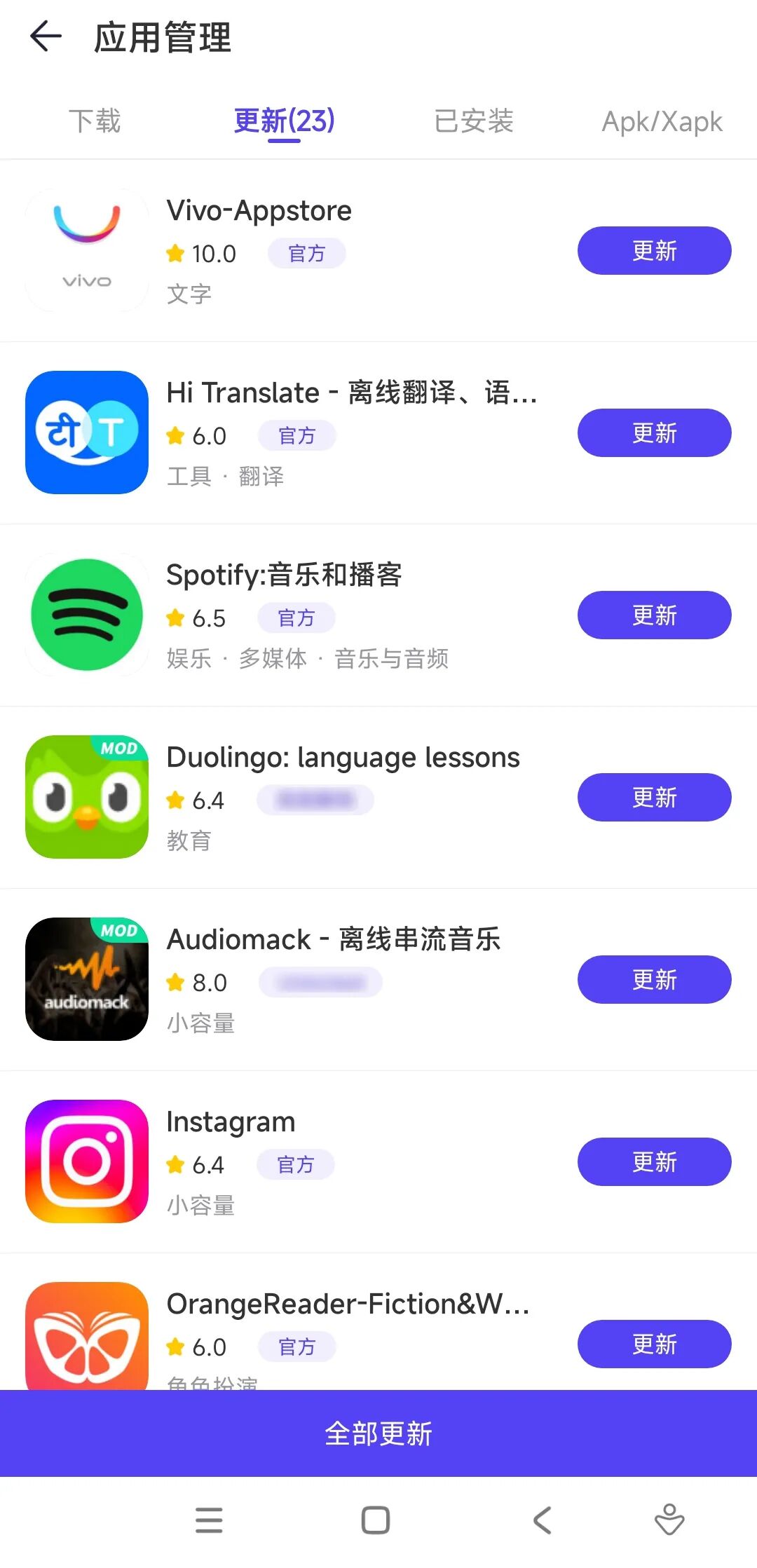
Task: Update Hi Translate app
Action: 654,433
